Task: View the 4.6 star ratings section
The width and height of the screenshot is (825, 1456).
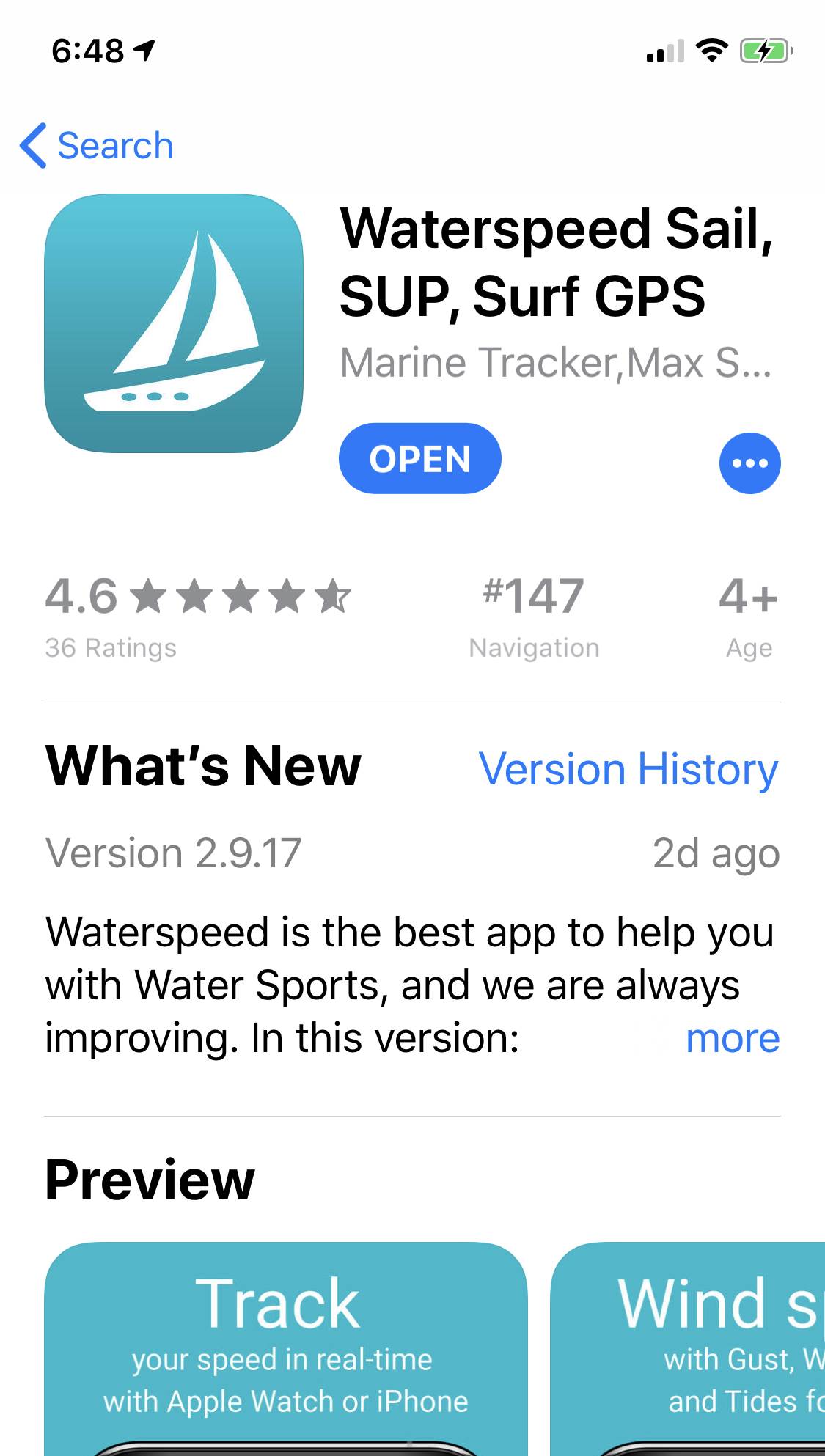Action: point(198,614)
